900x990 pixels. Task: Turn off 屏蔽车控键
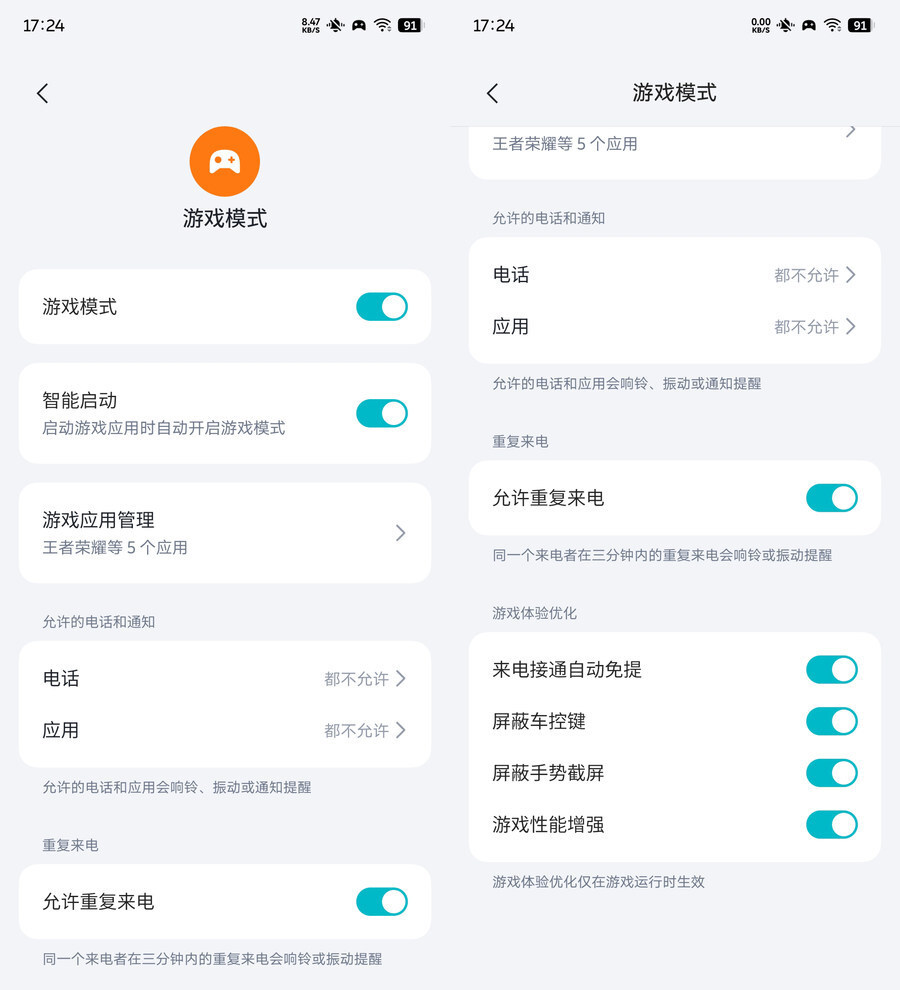pos(831,721)
